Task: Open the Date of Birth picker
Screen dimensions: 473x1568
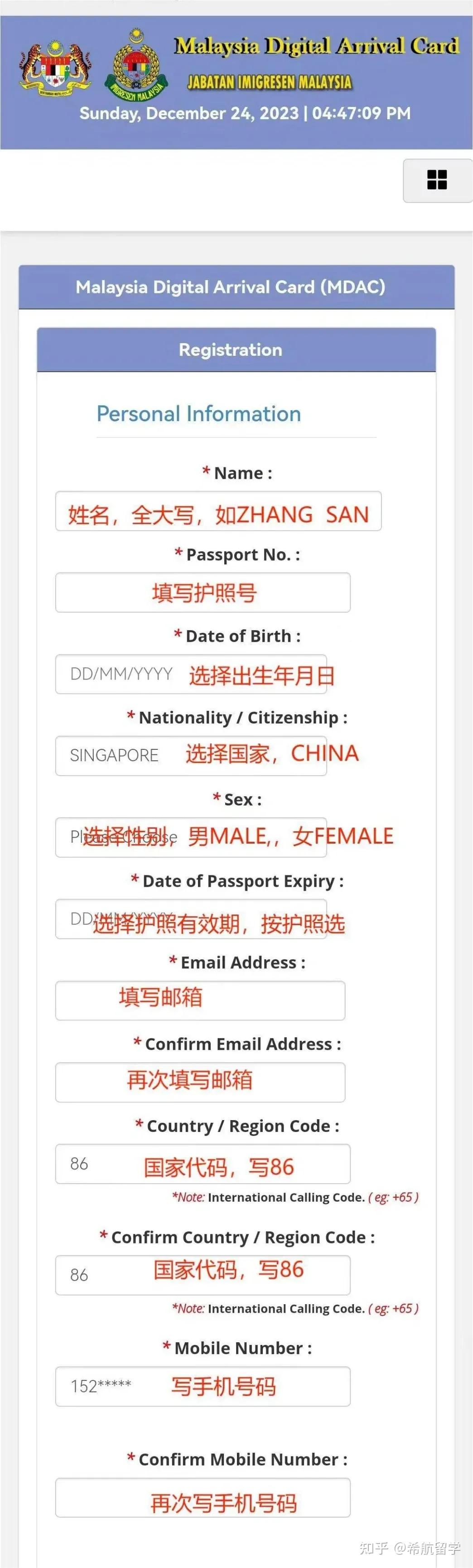Action: click(191, 674)
